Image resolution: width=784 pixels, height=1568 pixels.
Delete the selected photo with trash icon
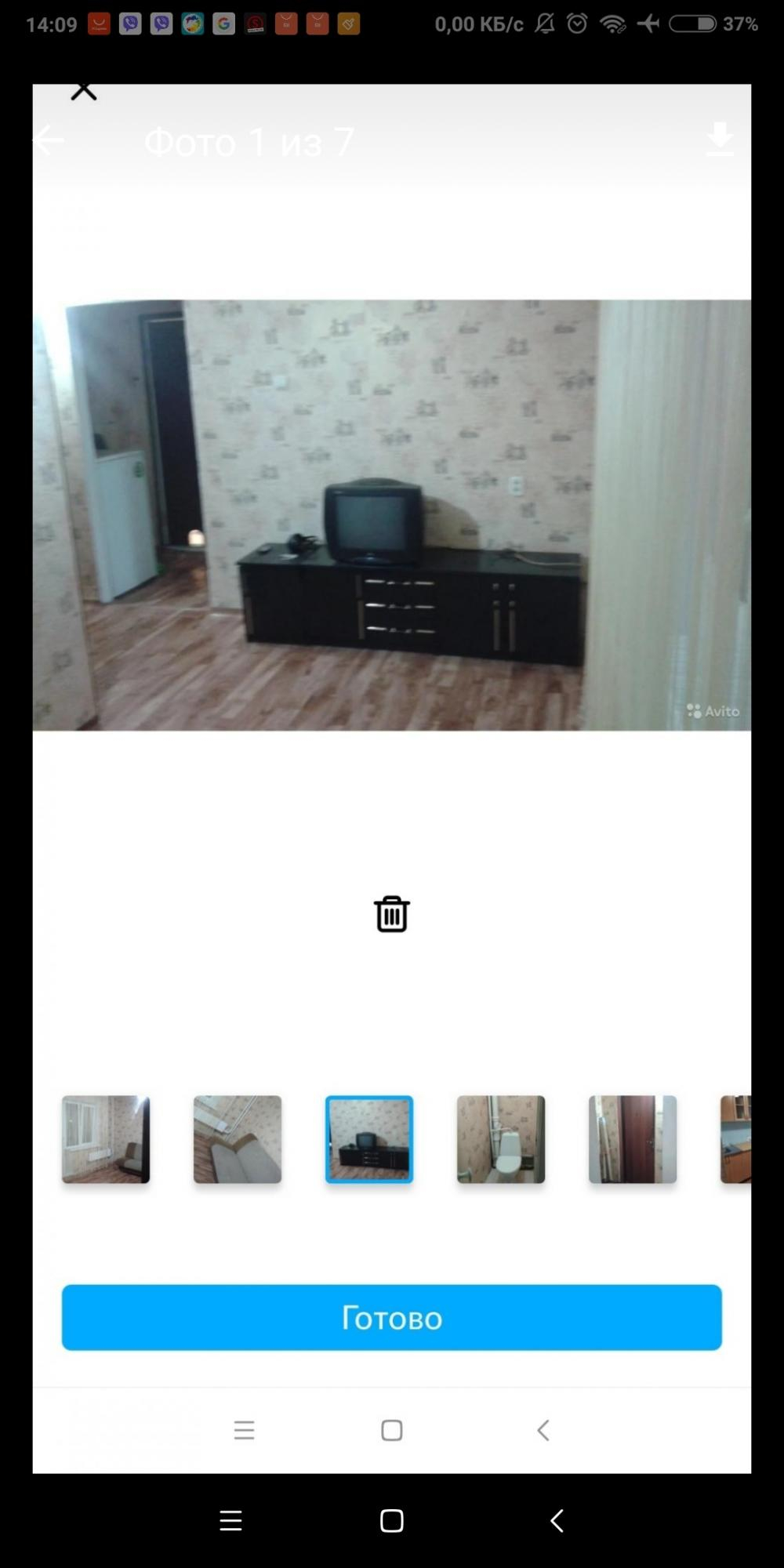coord(392,914)
